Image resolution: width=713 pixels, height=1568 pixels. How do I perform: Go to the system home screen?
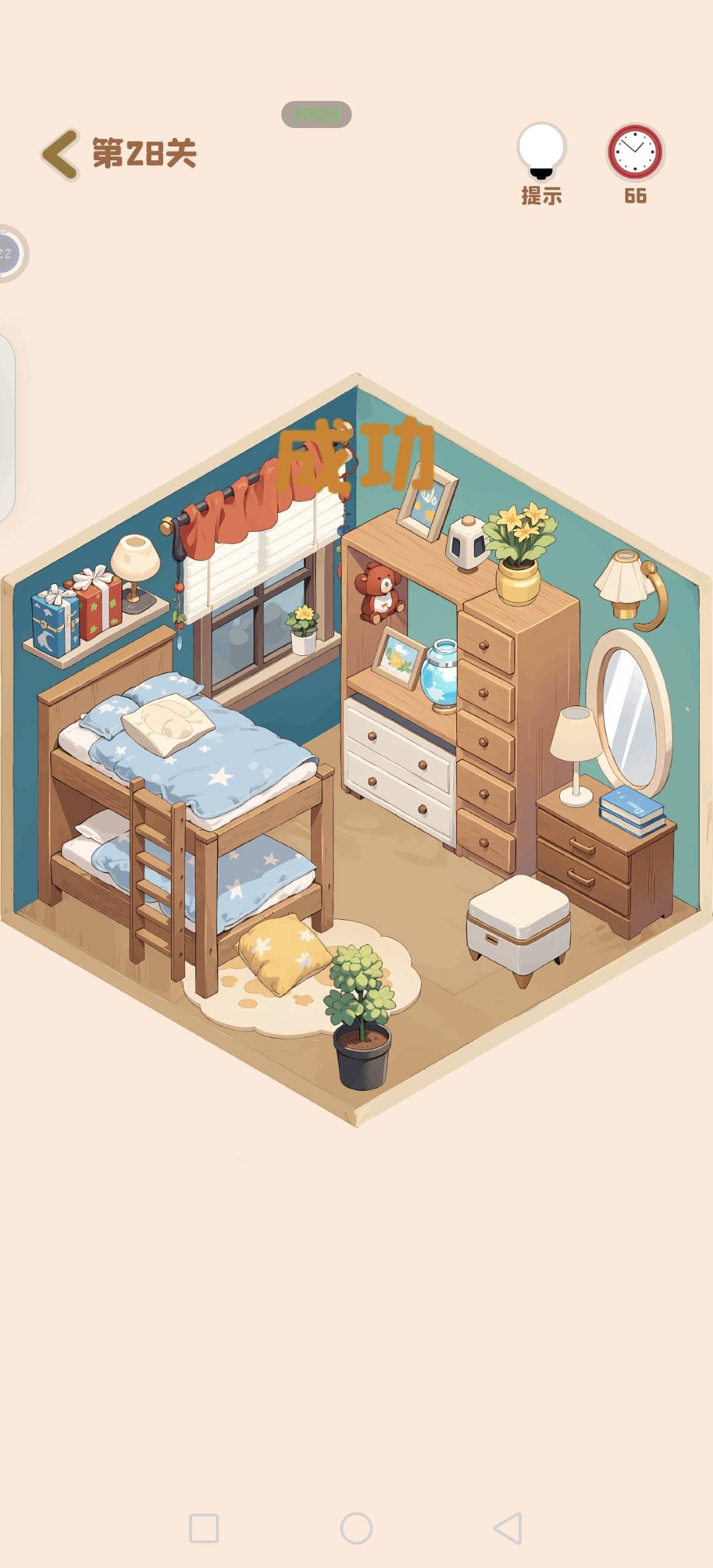click(x=356, y=1528)
